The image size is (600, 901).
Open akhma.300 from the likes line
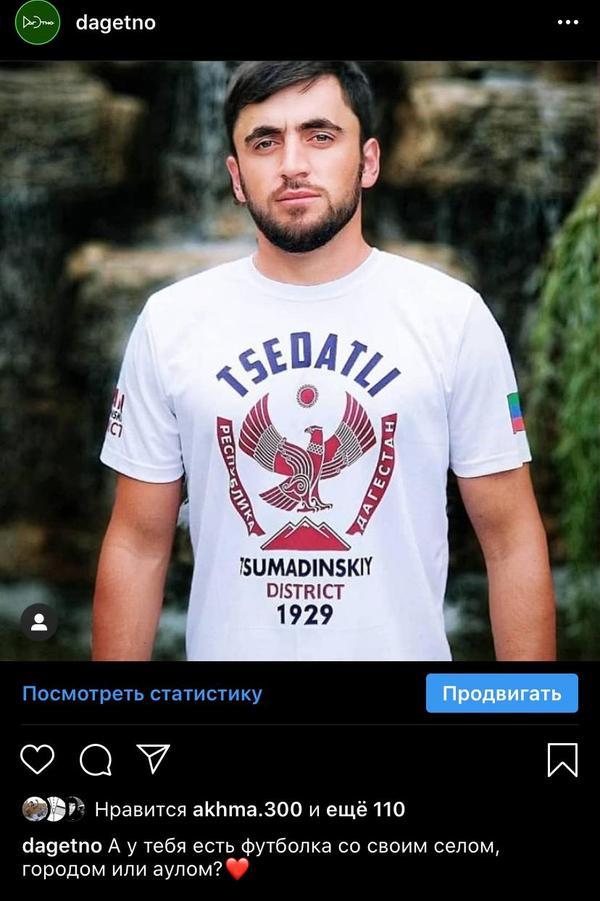(x=247, y=809)
